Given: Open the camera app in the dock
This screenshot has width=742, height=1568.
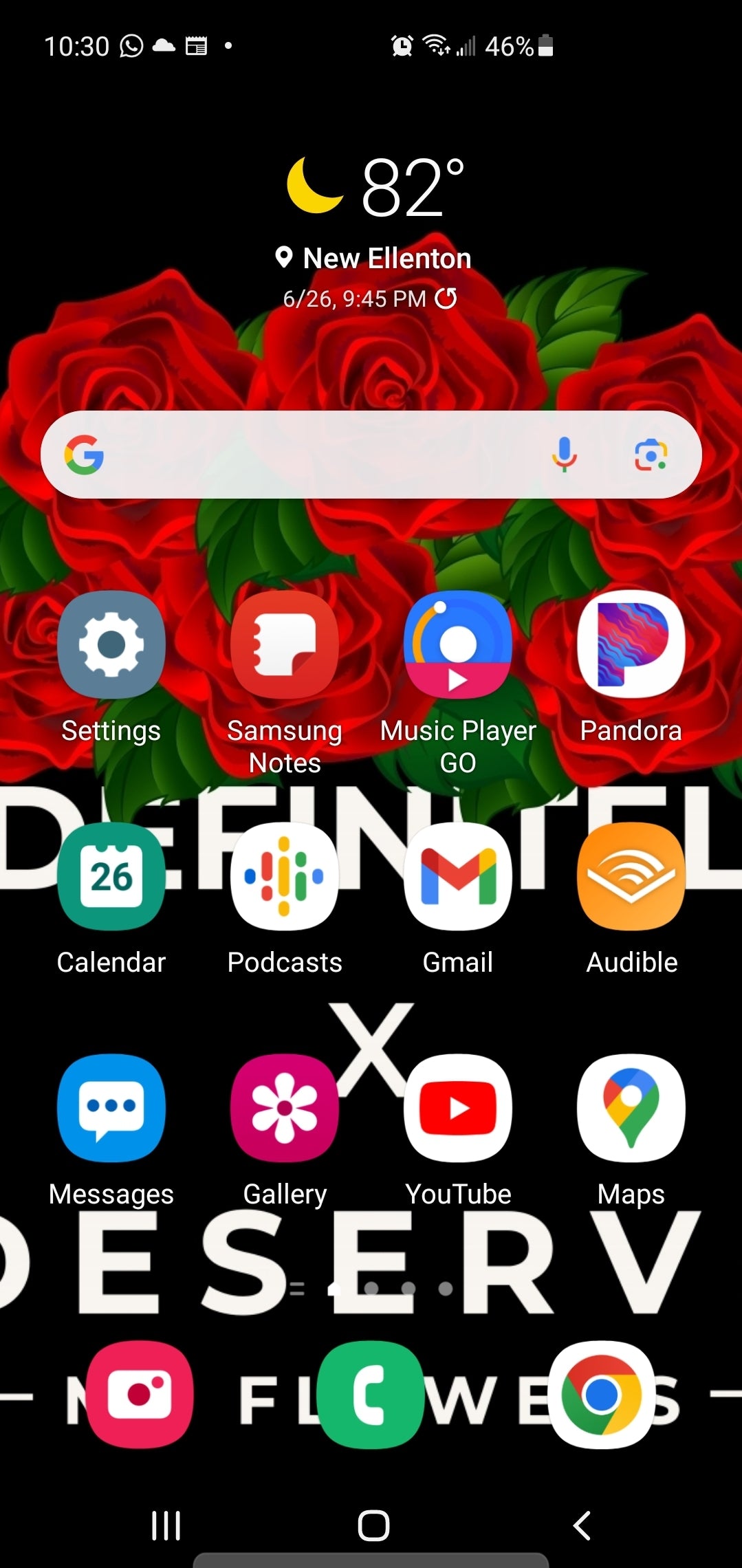Looking at the screenshot, I should point(140,1395).
